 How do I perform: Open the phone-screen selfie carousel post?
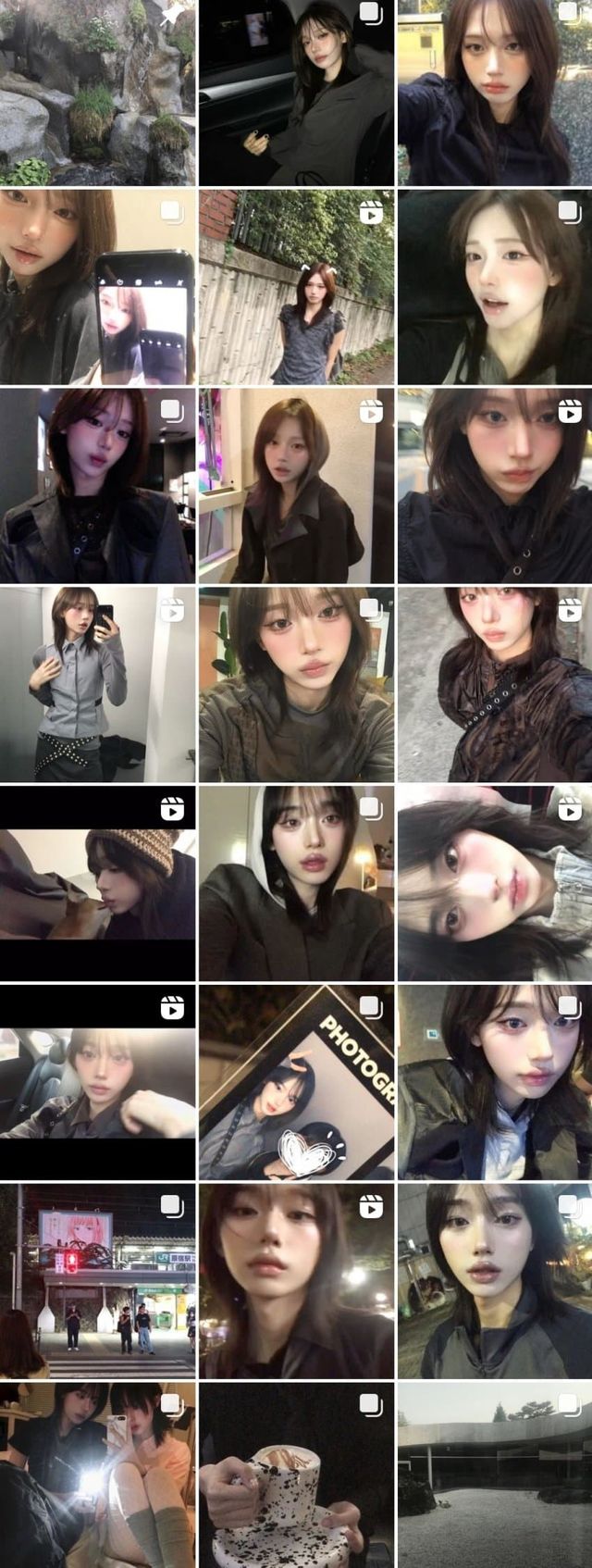tap(97, 287)
